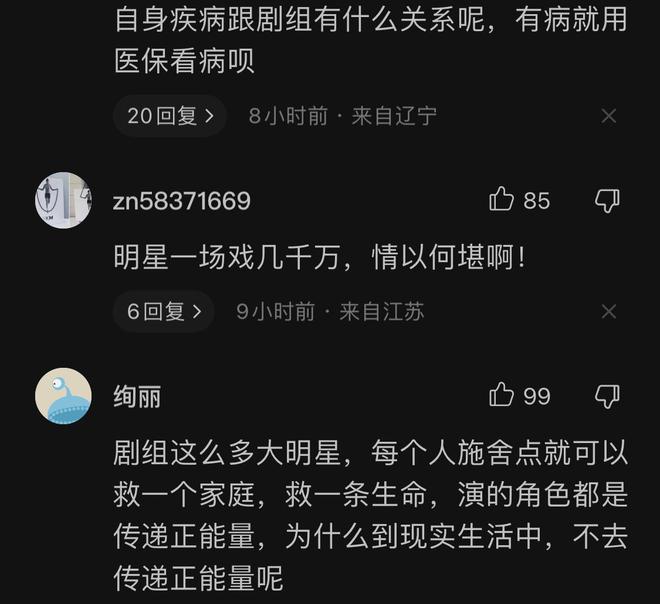
Task: Dislike zn58371669's comment
Action: [607, 201]
